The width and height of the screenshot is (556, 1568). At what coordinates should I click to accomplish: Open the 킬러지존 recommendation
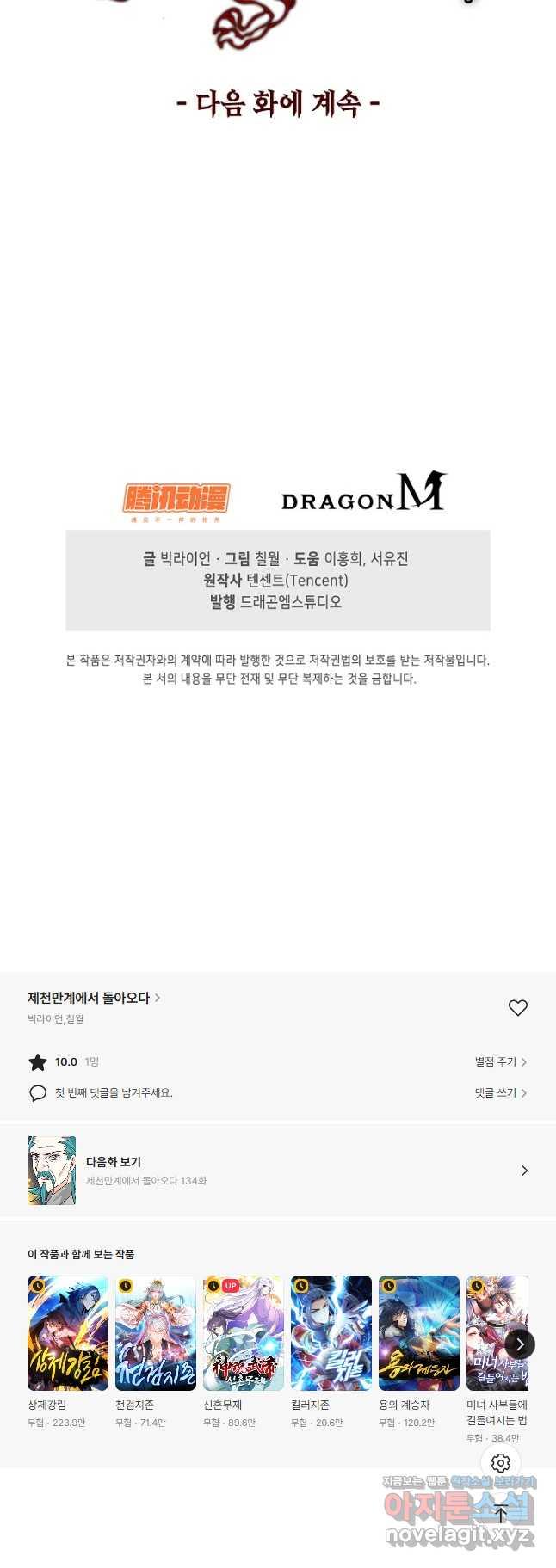point(331,1332)
